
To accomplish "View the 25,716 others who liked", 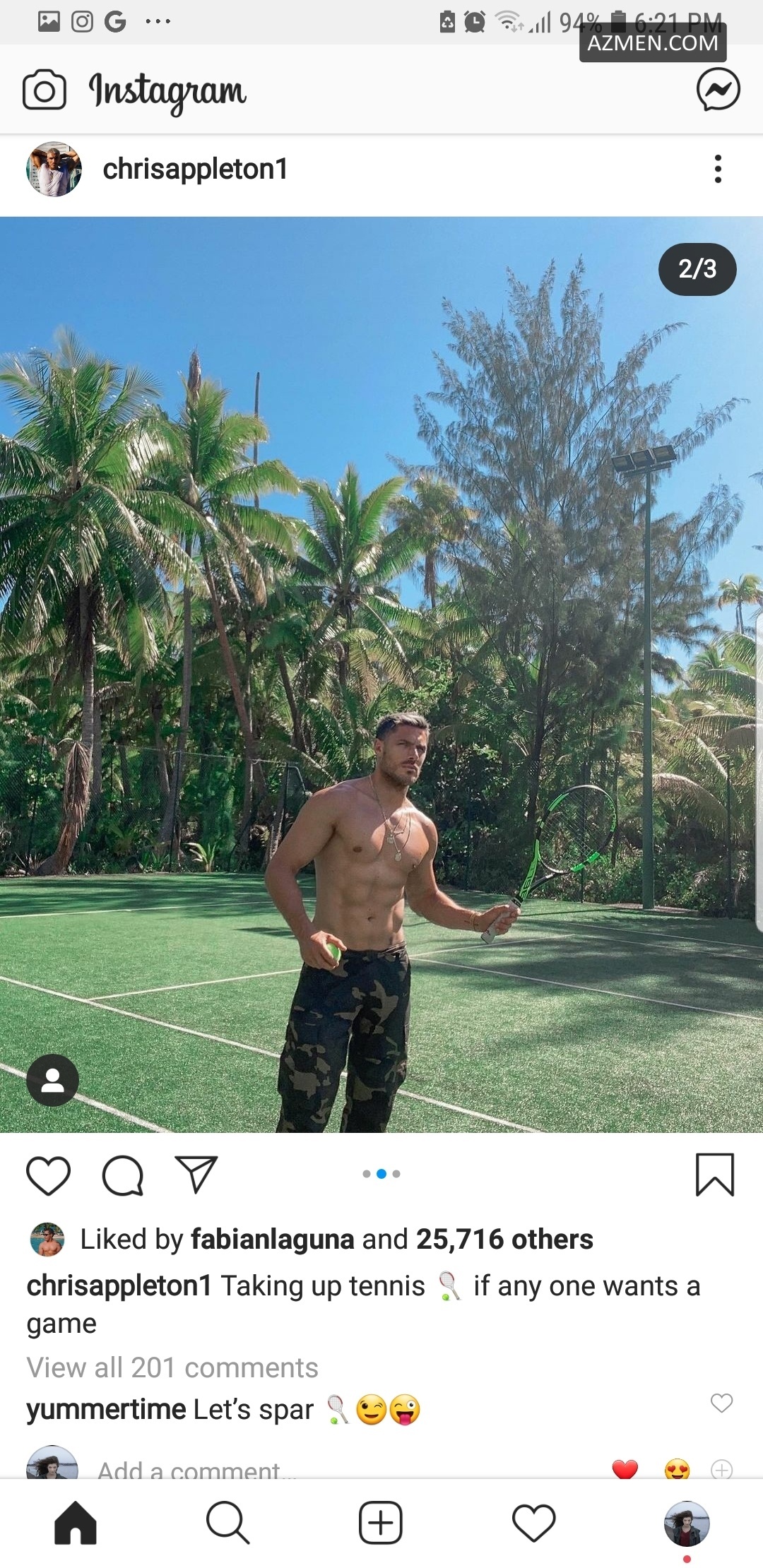I will tap(504, 1240).
